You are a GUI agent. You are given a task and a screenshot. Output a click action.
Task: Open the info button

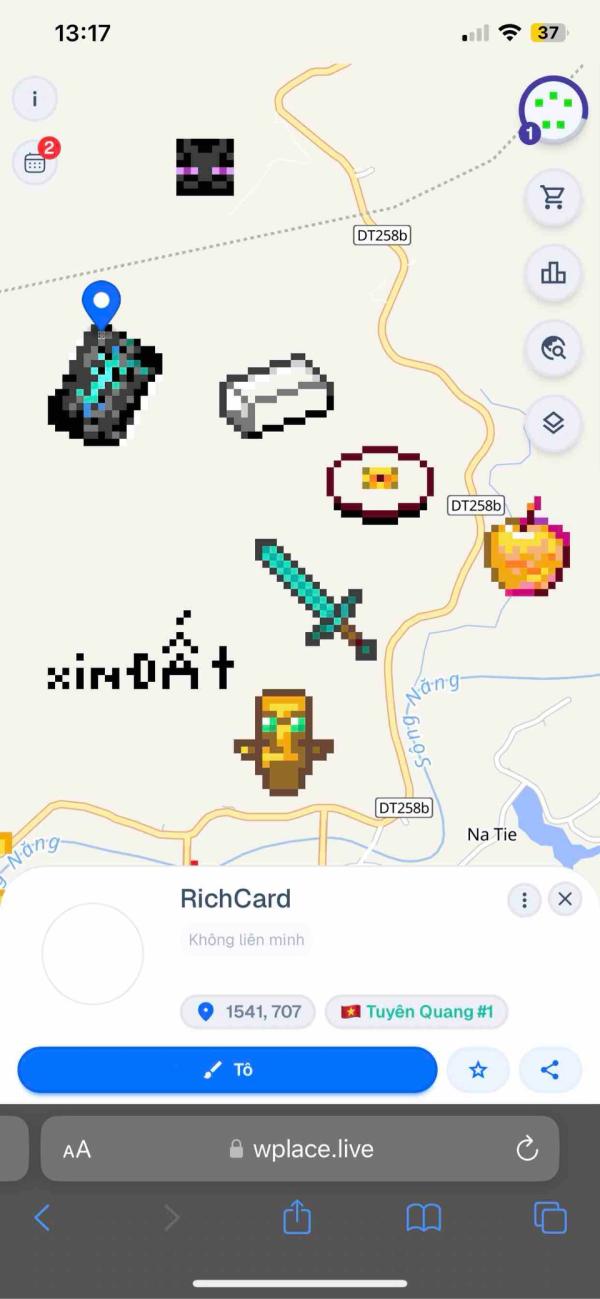(35, 100)
